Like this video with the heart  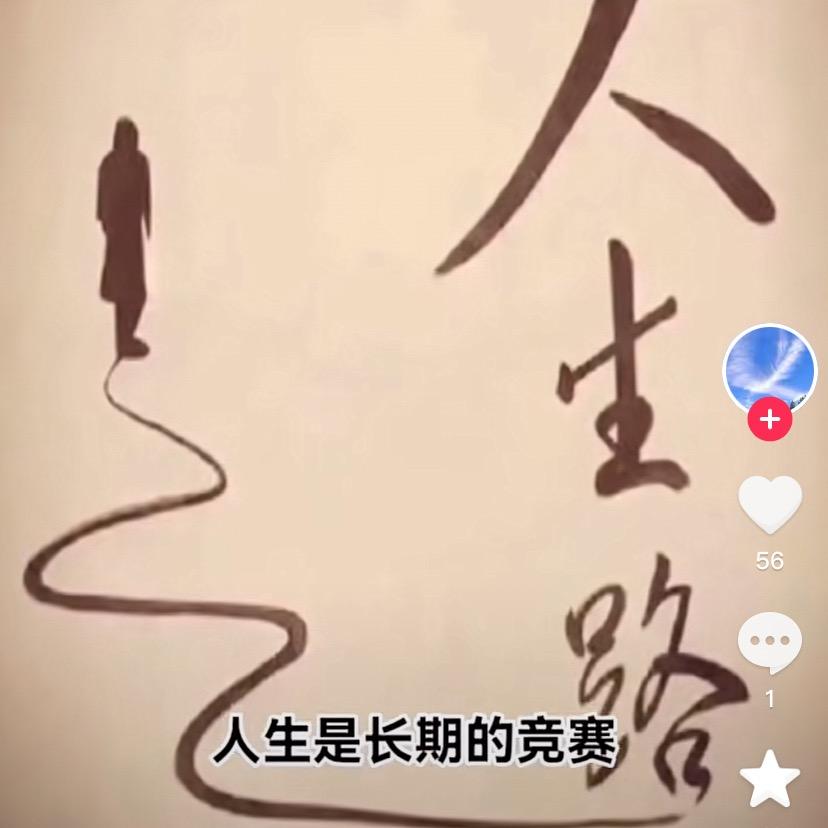(769, 504)
